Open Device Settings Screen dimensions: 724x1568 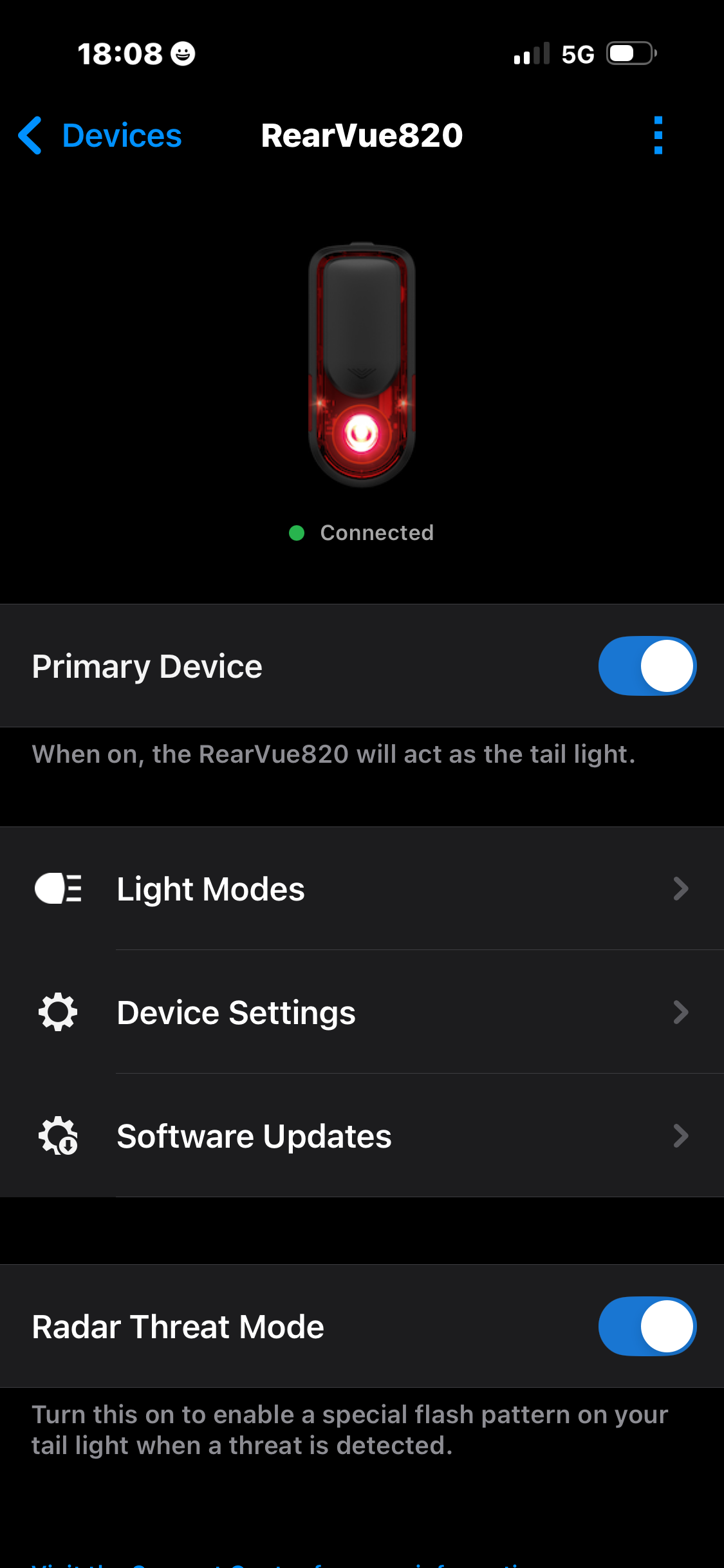tap(362, 1013)
